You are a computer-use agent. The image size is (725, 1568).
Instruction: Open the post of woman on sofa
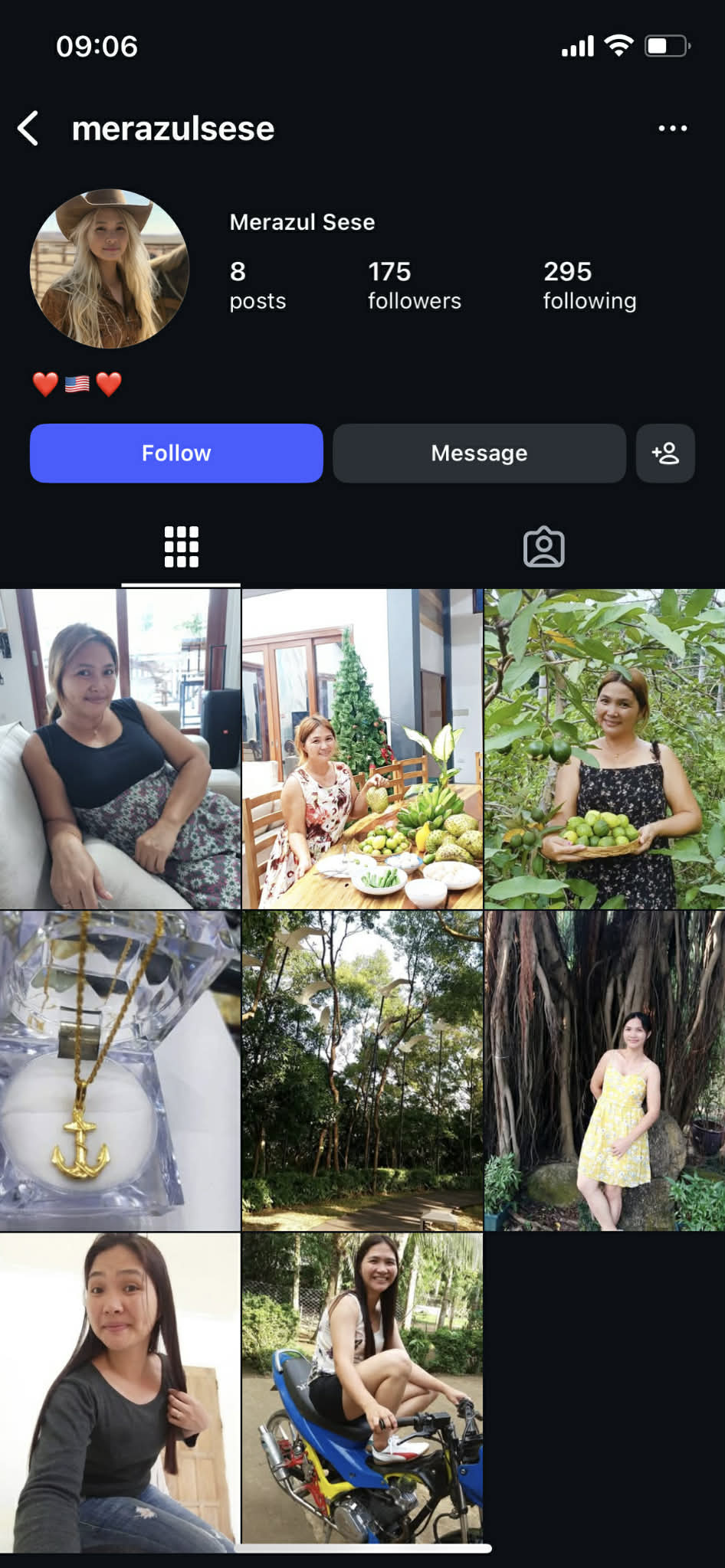[120, 748]
